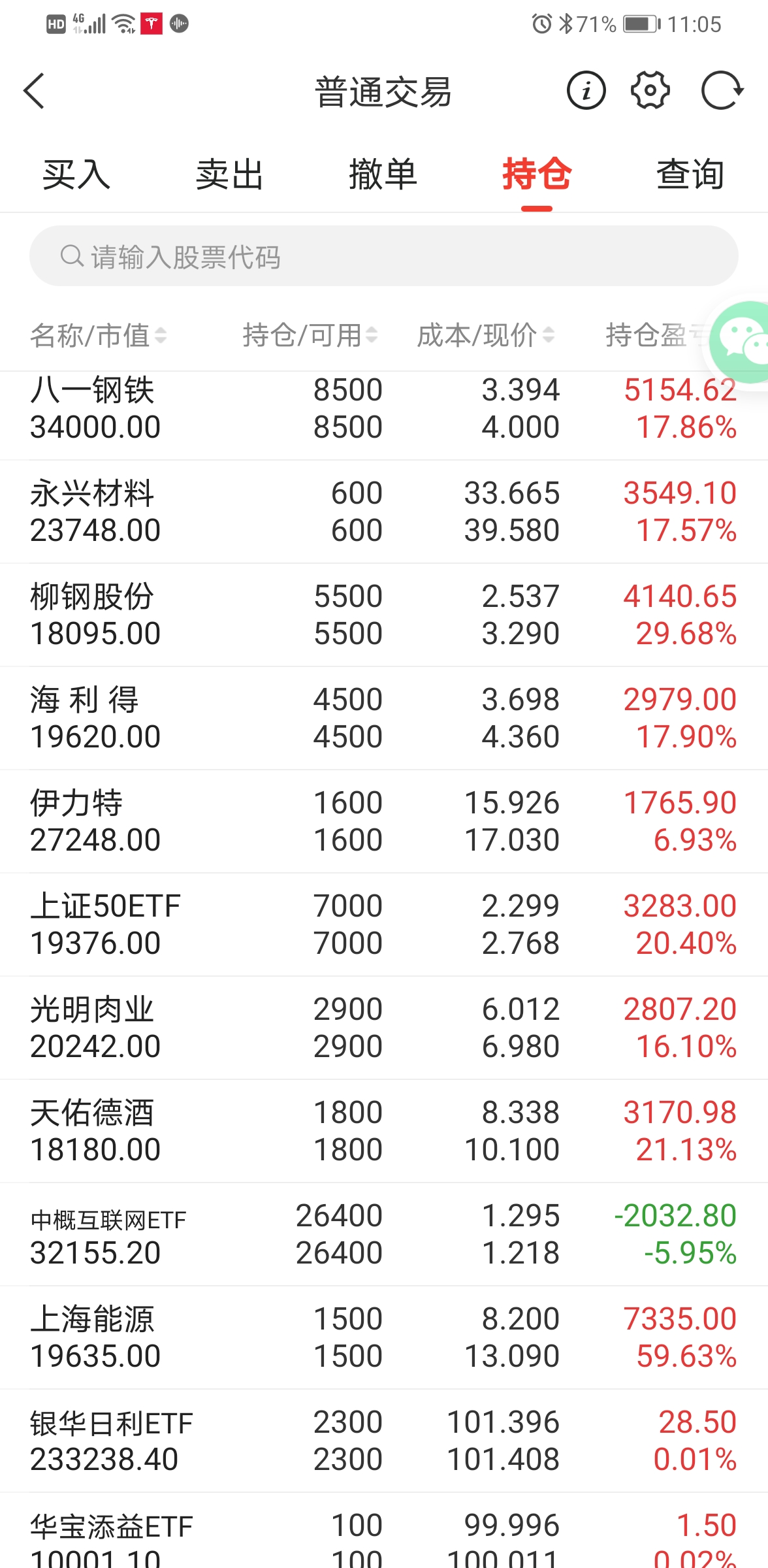Go back from the 普通交易 page
This screenshot has width=768, height=1568.
tap(34, 91)
